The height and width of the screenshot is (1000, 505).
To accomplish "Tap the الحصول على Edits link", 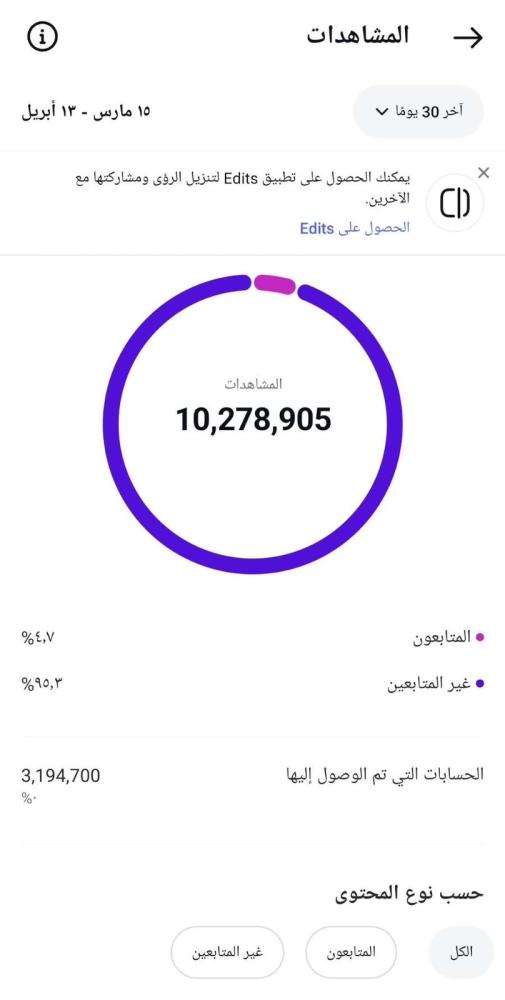I will (355, 228).
